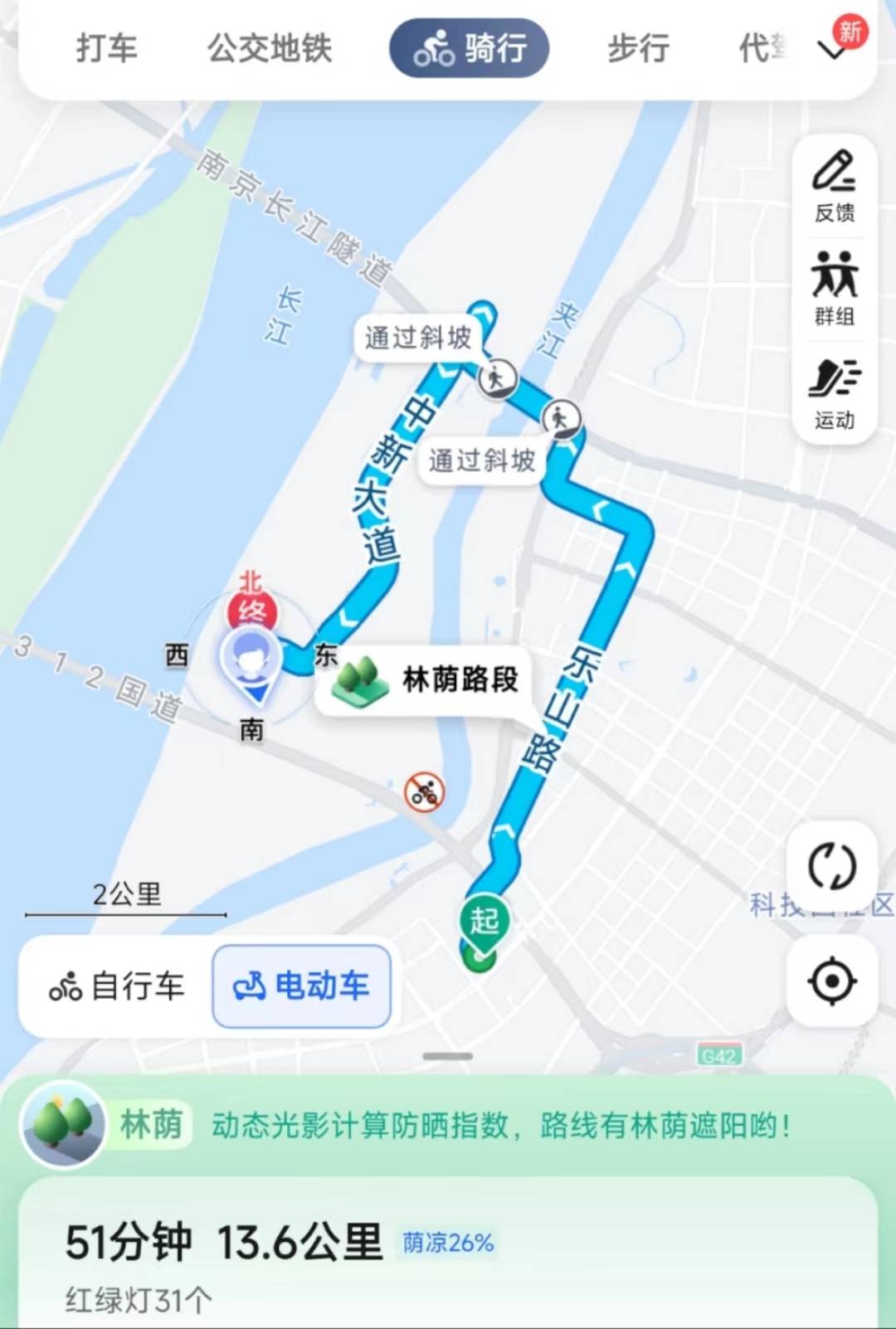The height and width of the screenshot is (1329, 896).
Task: Switch to the 代驾 tab
Action: (763, 48)
